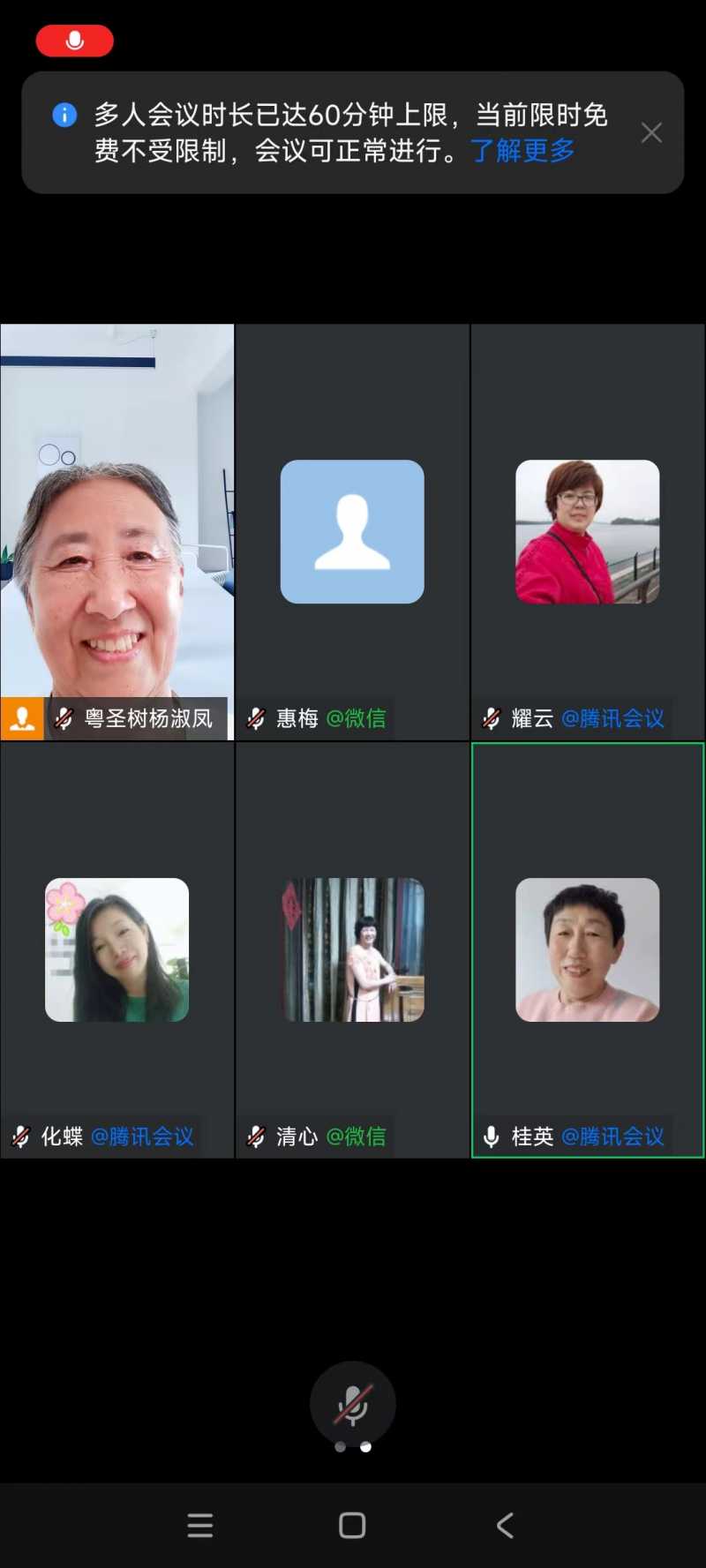Screen dimensions: 706x1568
Task: Toggle the microphone mute button
Action: click(352, 1404)
